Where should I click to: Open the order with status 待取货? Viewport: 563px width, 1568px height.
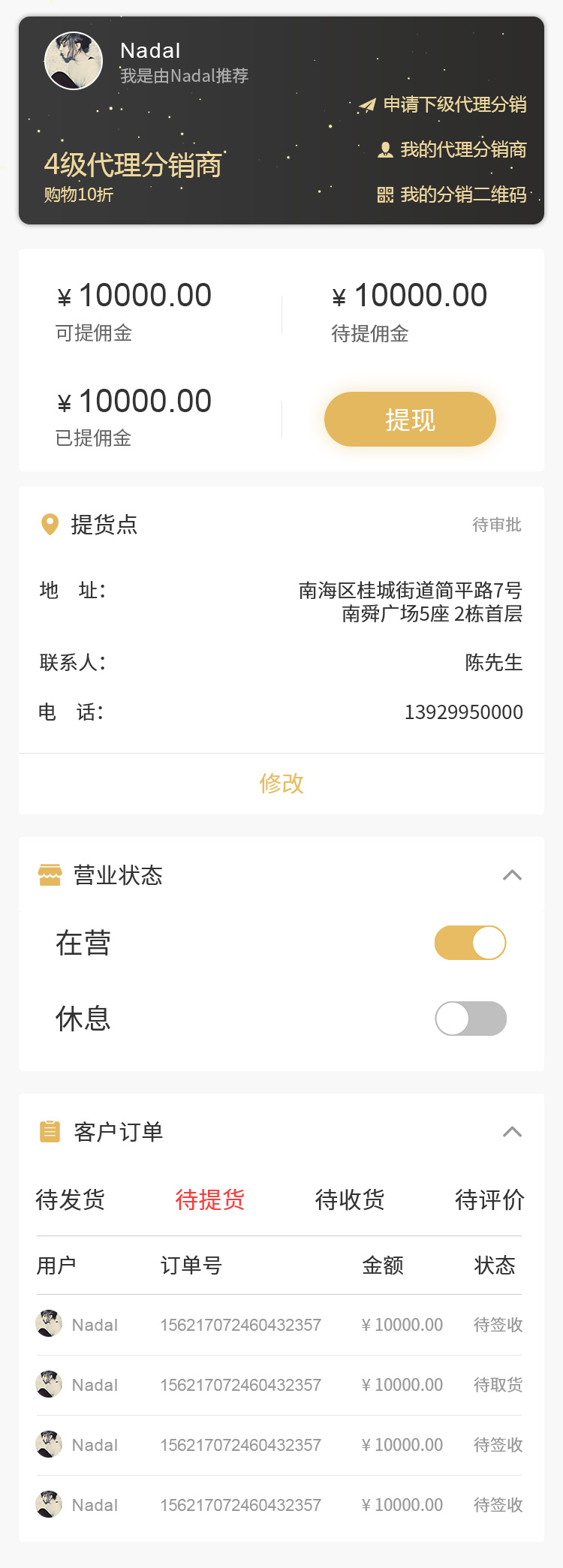pos(279,1385)
